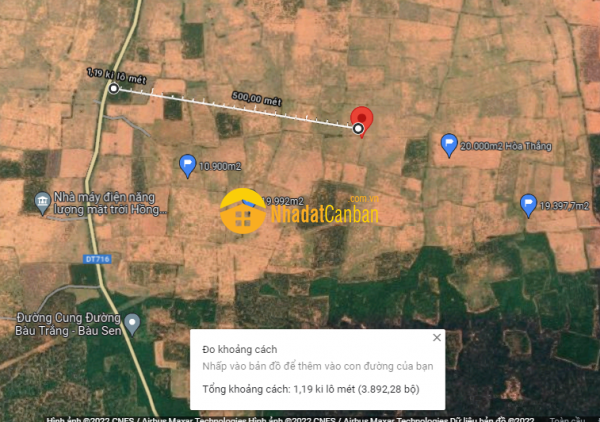Open the 20.000m2 Hòa Thắng marker
The height and width of the screenshot is (422, 600).
click(x=450, y=145)
